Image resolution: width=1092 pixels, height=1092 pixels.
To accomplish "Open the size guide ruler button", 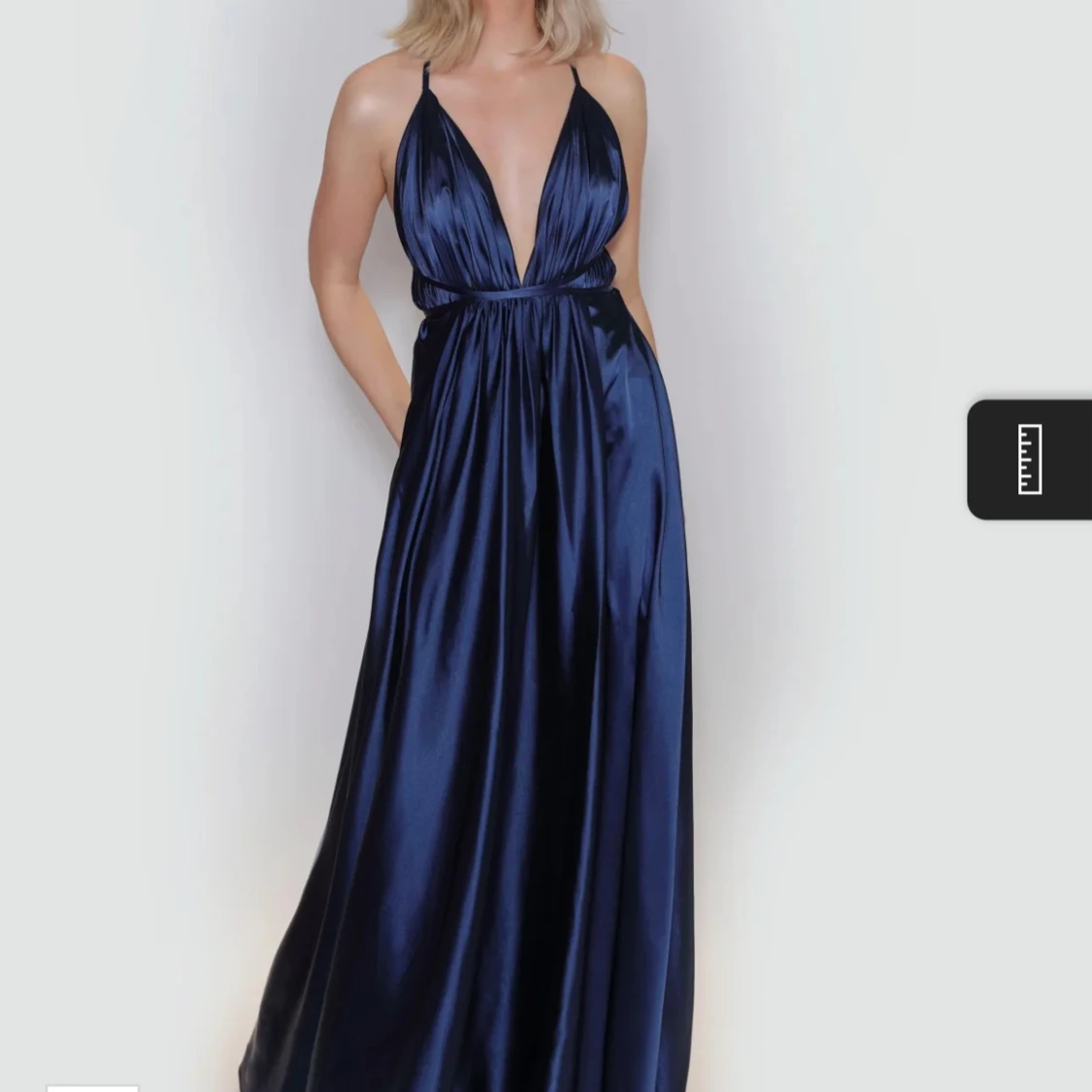I will pos(1030,459).
